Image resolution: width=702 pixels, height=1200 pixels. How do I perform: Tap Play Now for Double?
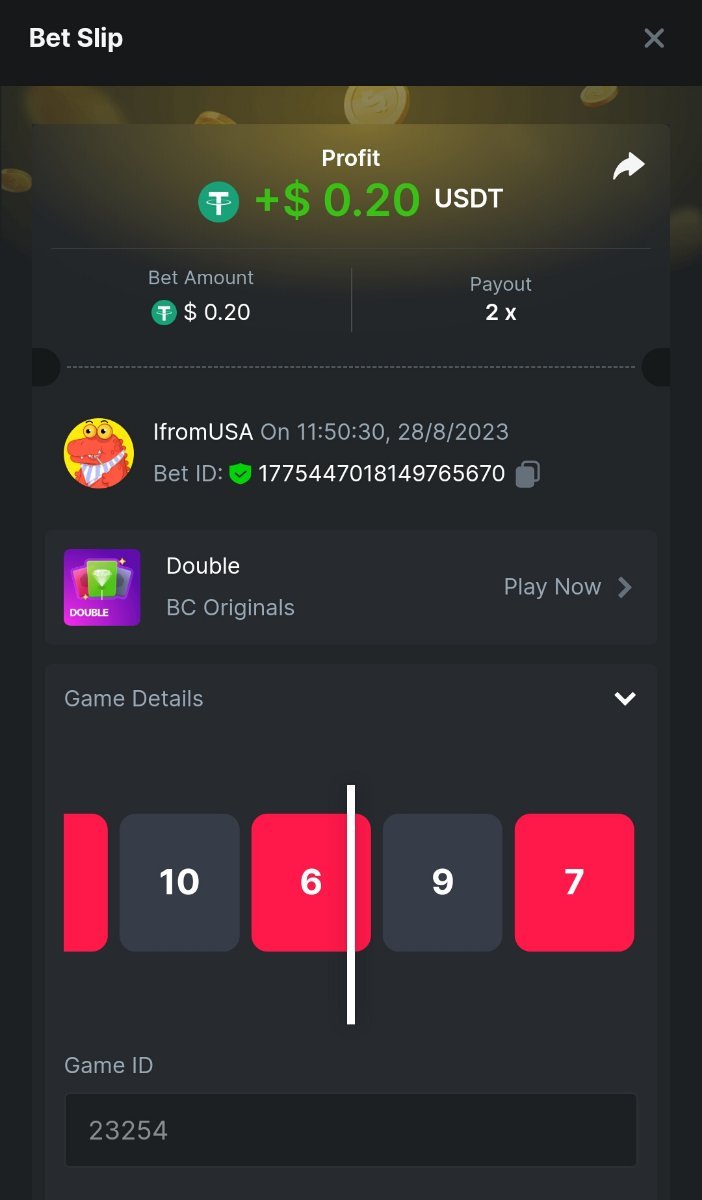tap(567, 587)
